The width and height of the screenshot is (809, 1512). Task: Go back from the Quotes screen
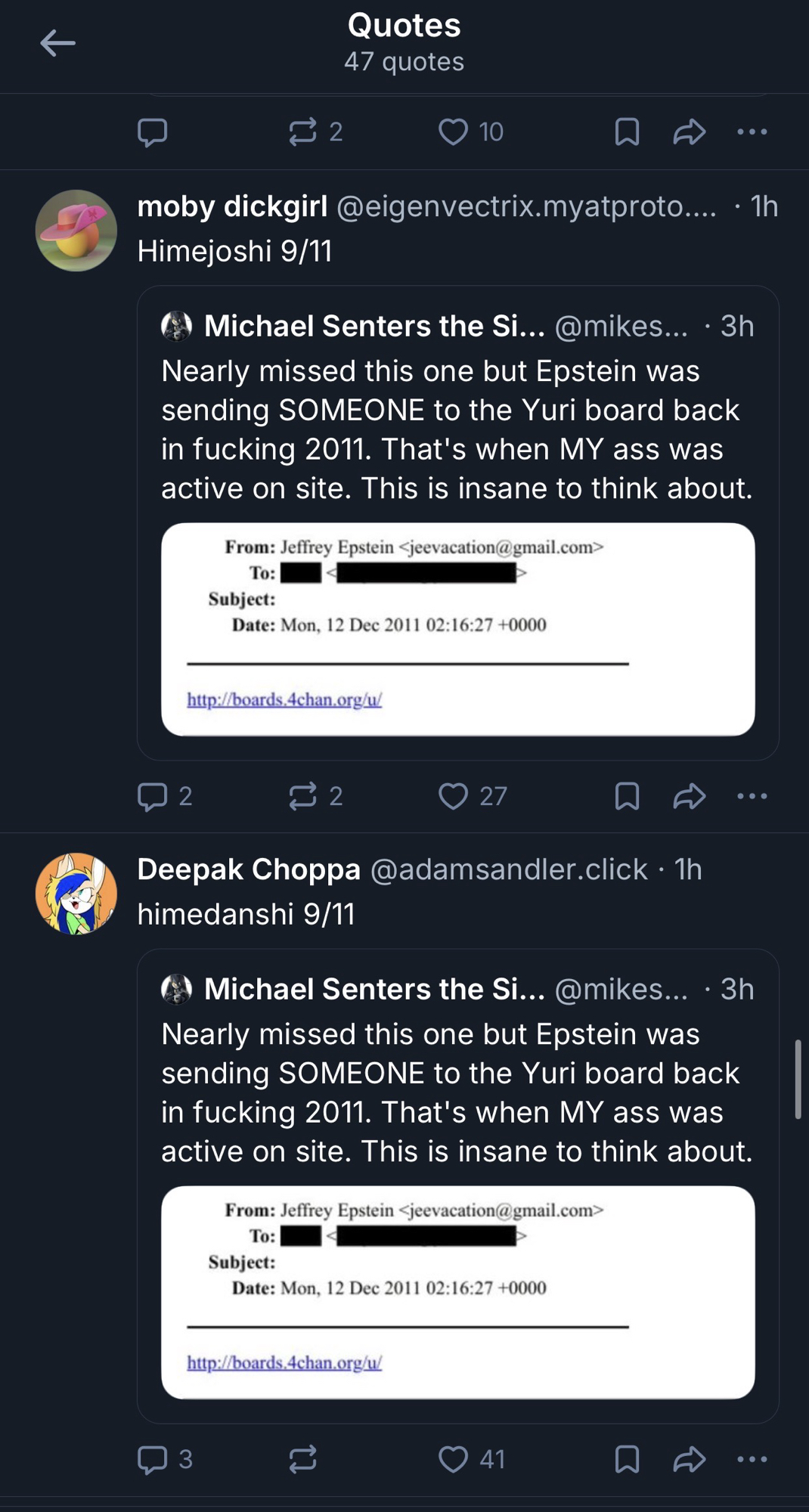[57, 43]
